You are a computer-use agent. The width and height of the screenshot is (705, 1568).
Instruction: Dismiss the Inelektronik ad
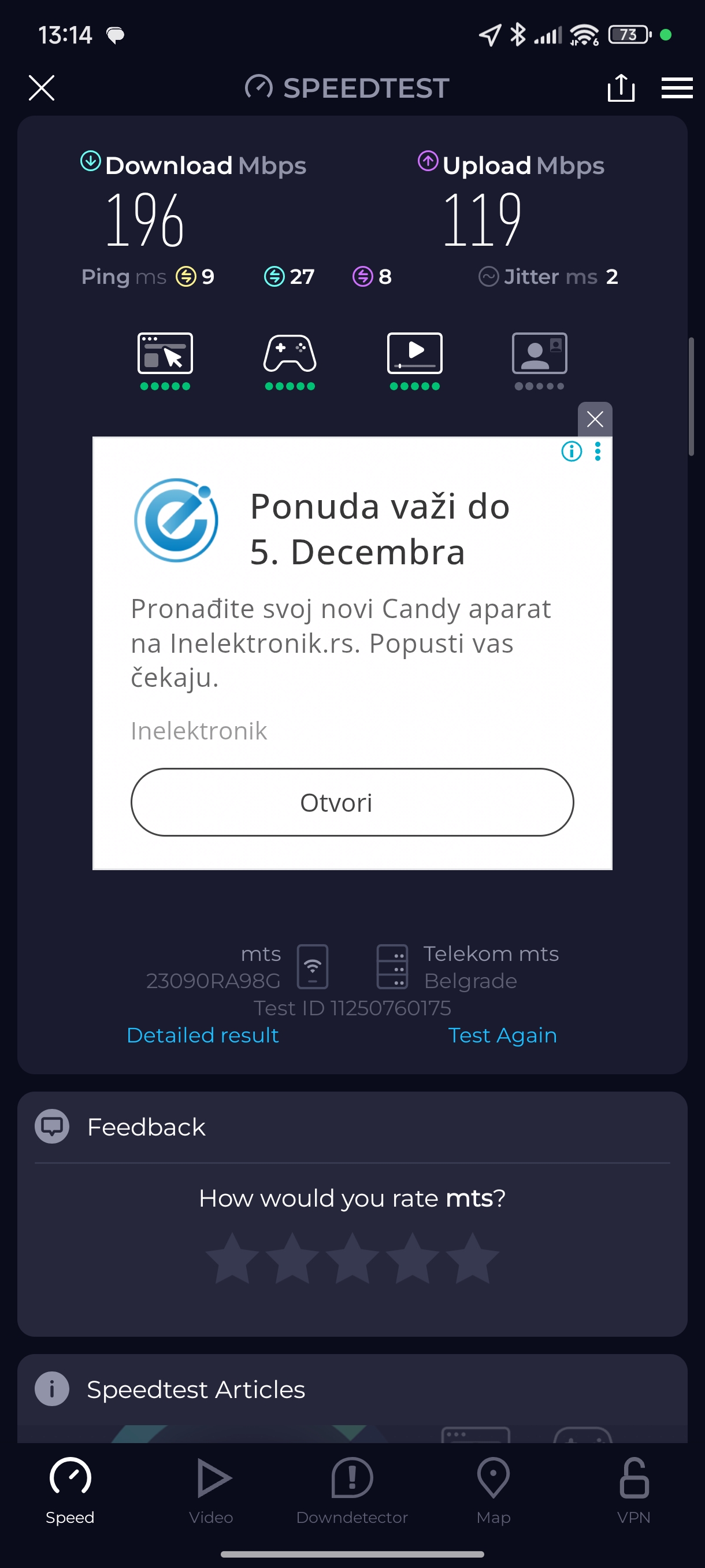pos(594,419)
